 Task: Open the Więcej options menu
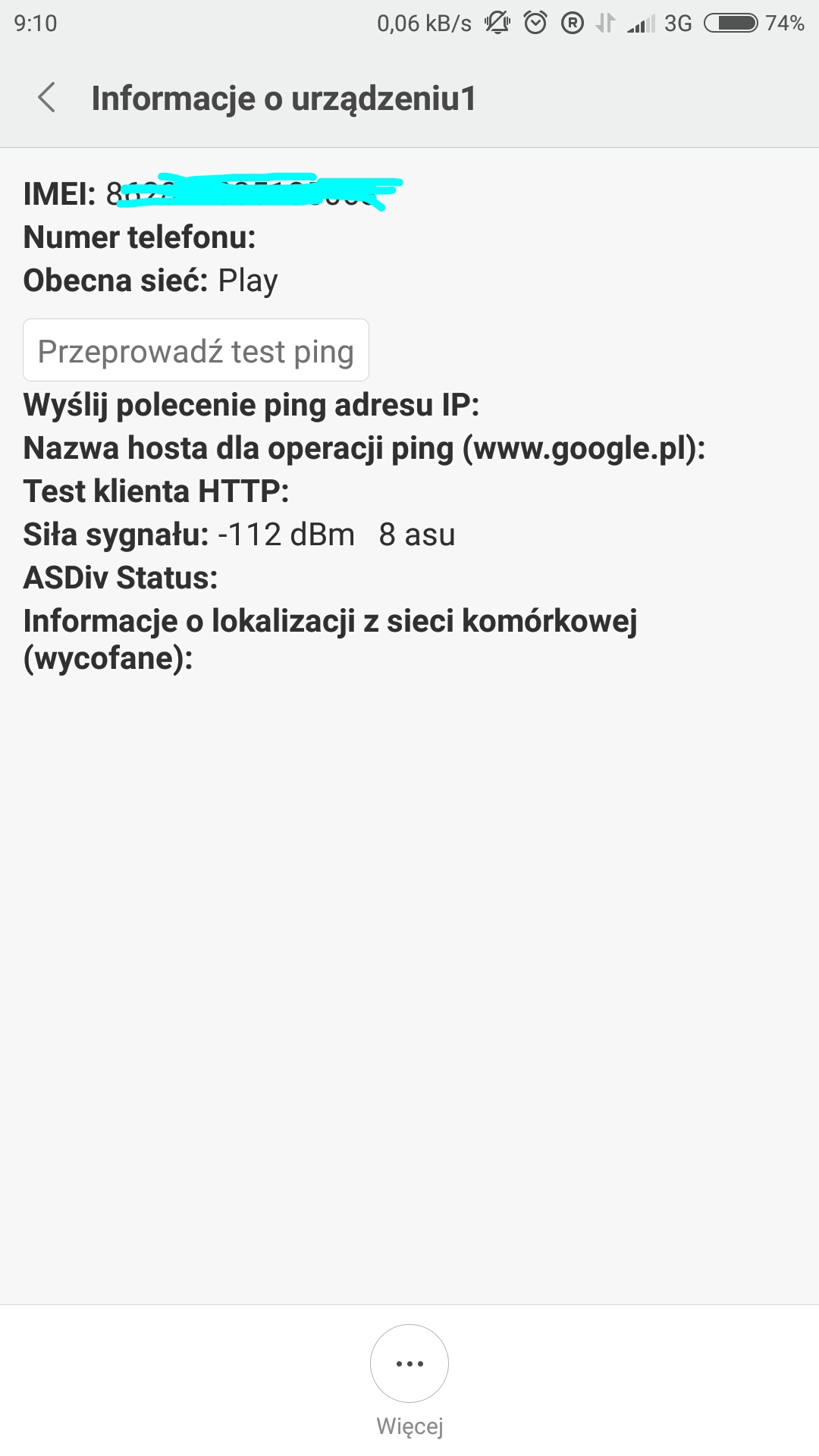coord(409,1364)
